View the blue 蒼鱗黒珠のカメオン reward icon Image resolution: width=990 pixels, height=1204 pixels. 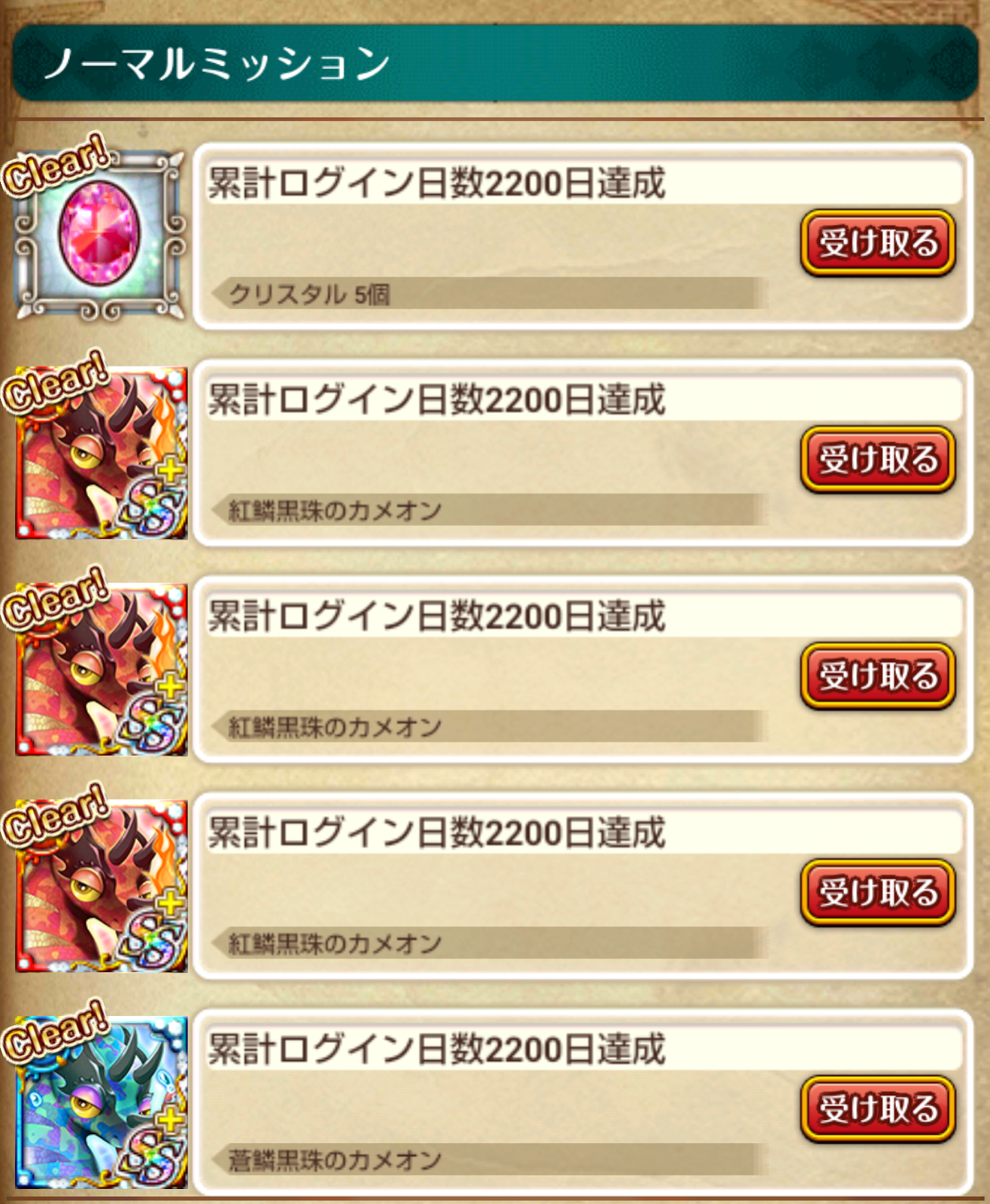(x=101, y=1102)
